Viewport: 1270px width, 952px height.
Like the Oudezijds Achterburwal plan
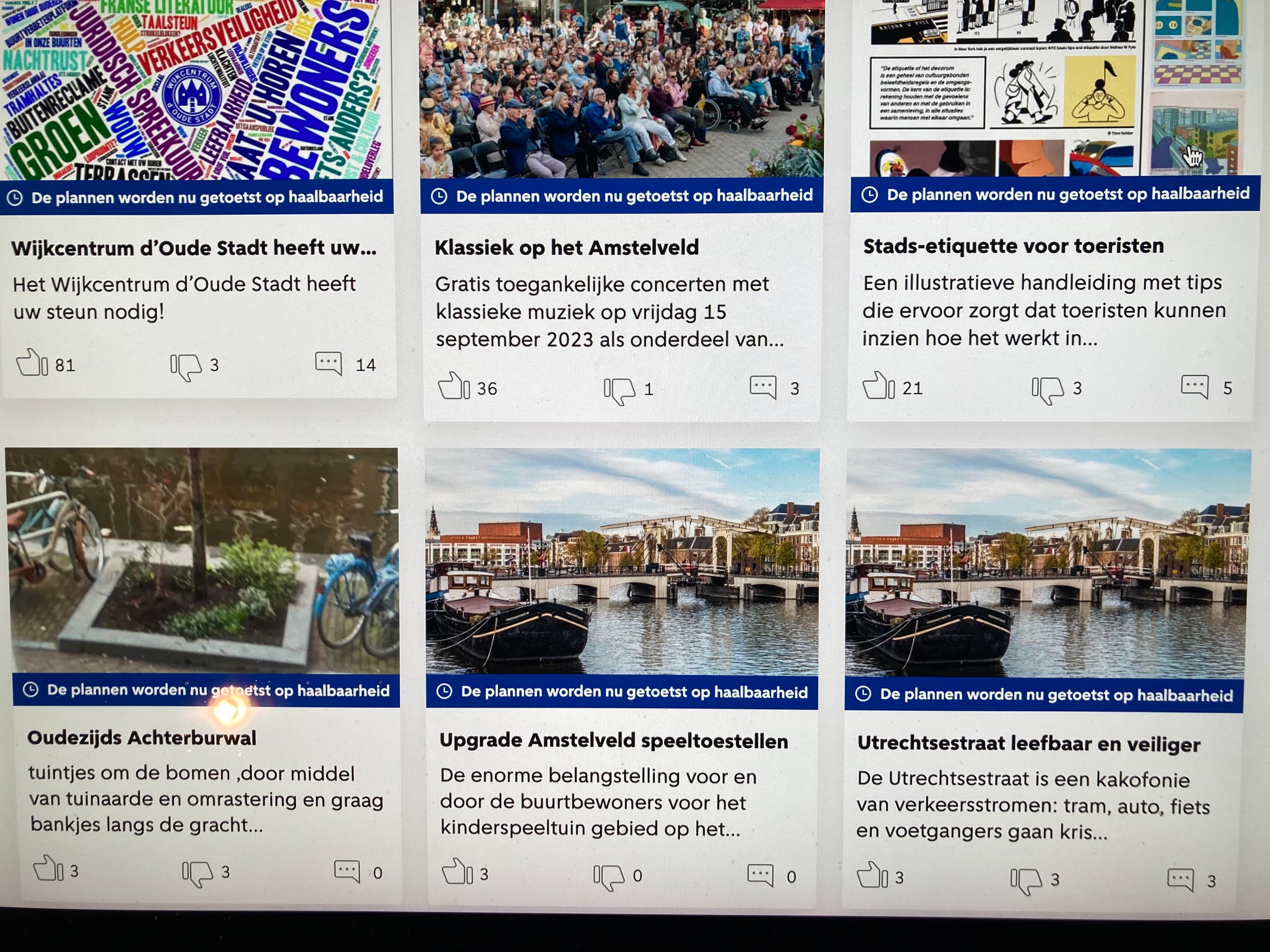click(x=48, y=869)
